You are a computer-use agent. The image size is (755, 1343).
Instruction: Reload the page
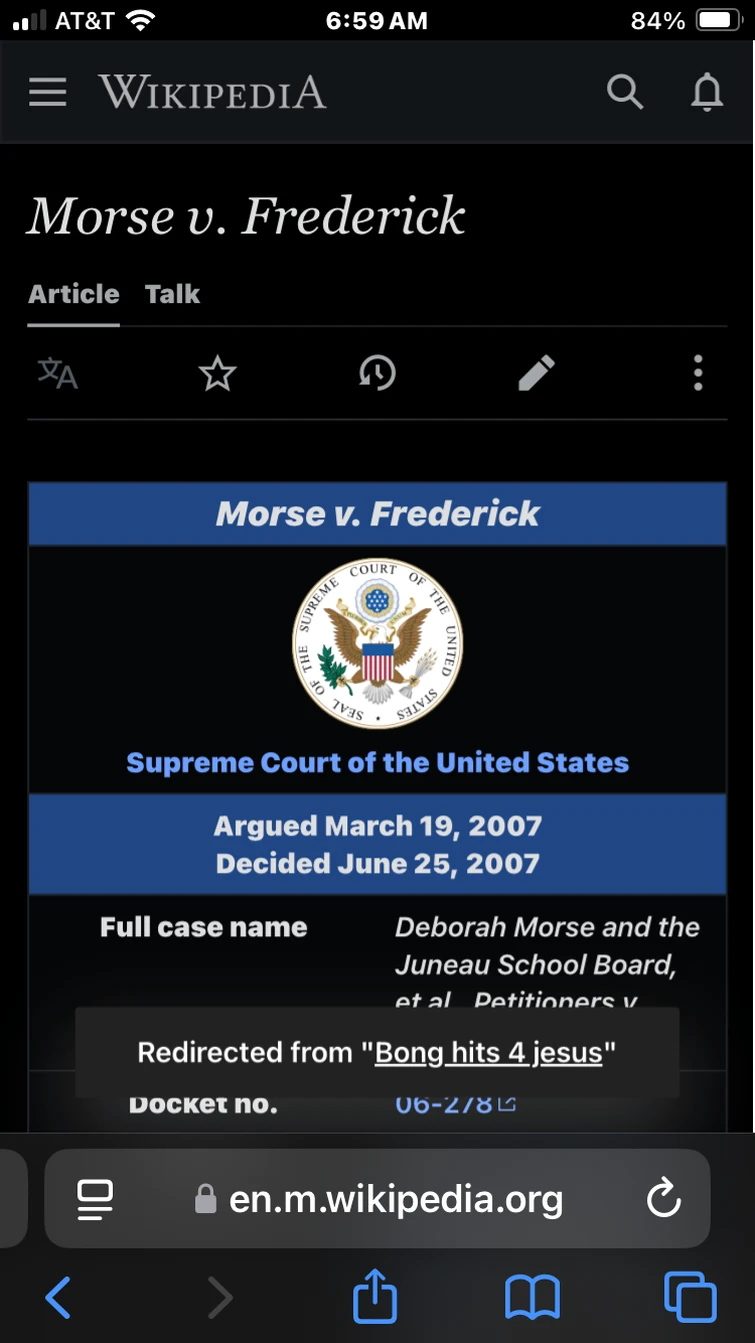664,1199
